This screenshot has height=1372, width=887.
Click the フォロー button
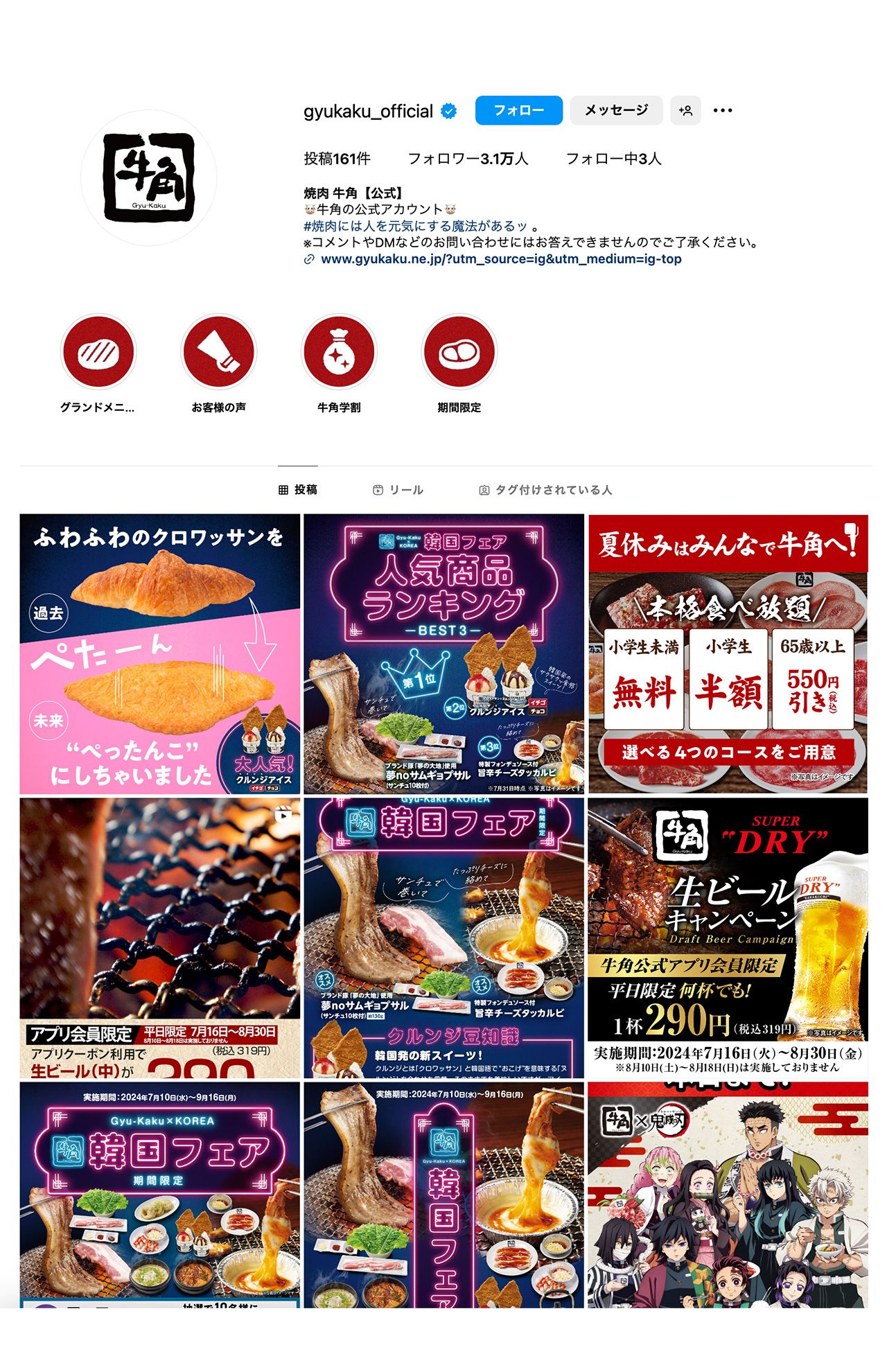click(x=517, y=110)
